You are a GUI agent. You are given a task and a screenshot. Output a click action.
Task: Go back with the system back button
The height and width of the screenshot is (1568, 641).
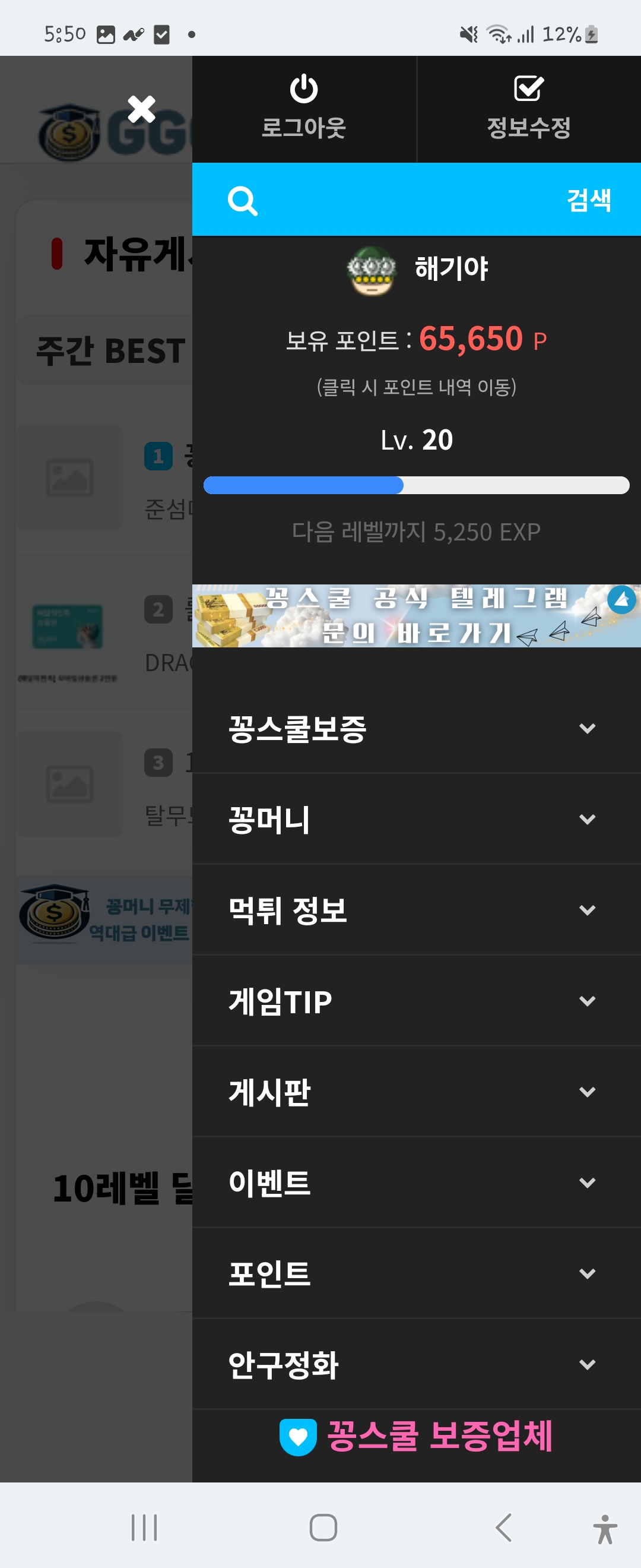(503, 1526)
